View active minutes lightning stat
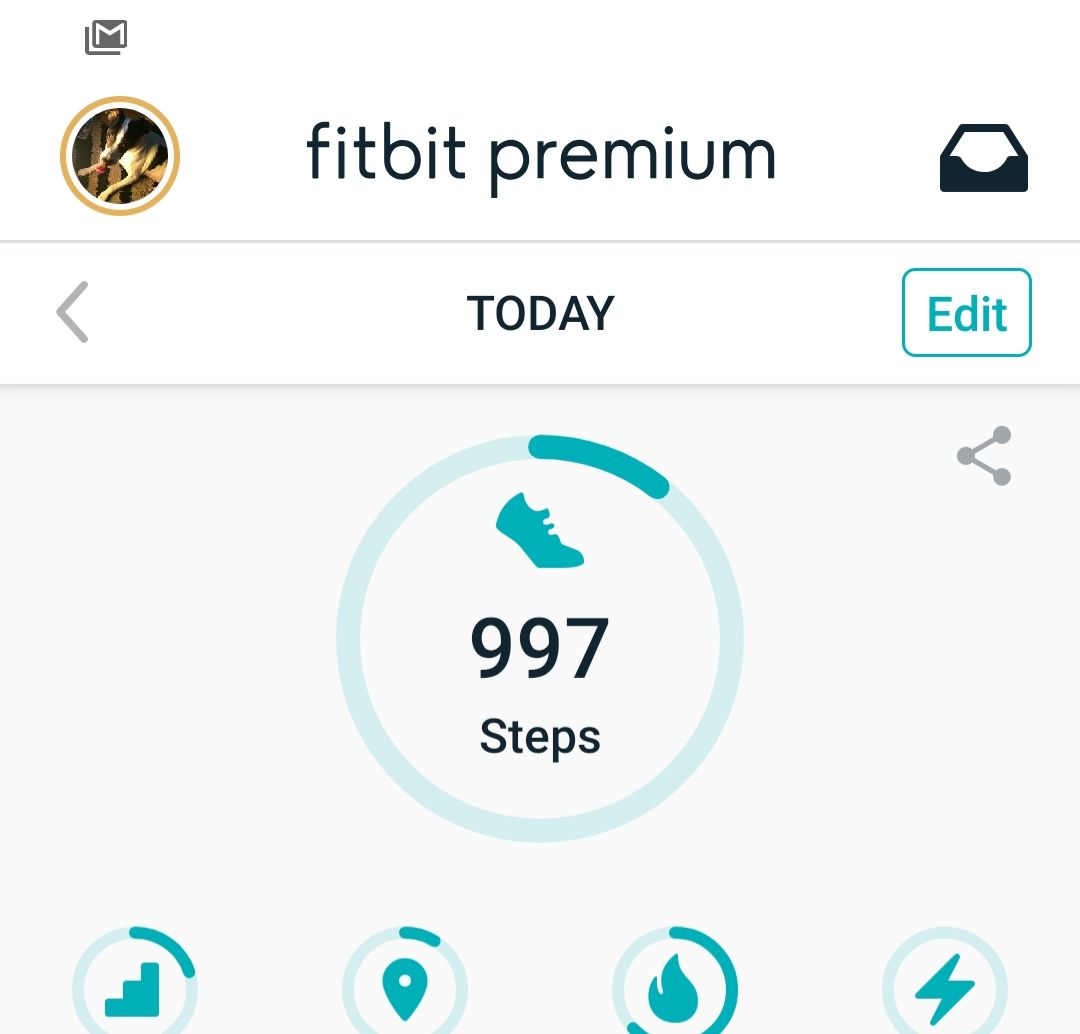 click(x=945, y=985)
